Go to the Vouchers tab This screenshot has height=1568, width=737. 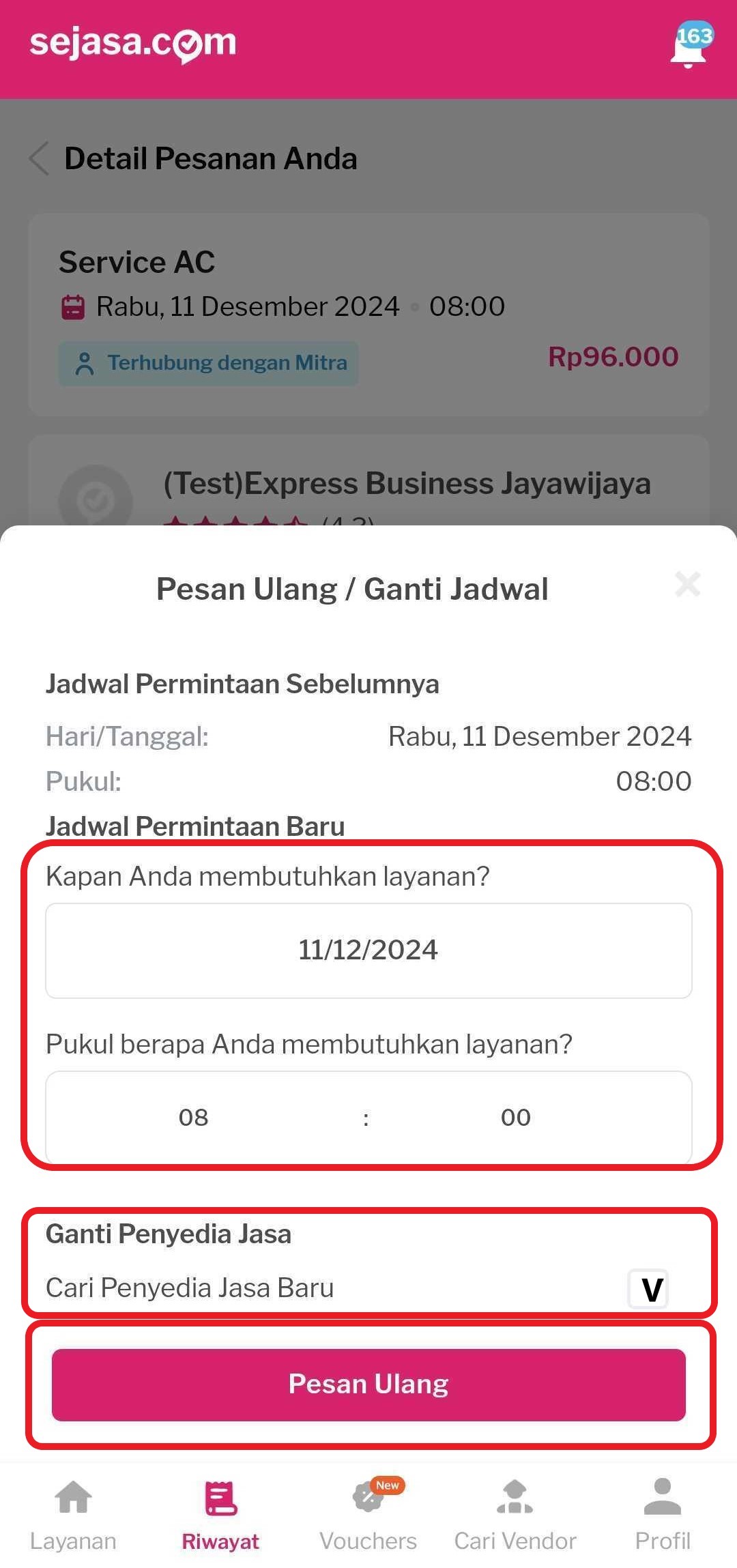369,1513
